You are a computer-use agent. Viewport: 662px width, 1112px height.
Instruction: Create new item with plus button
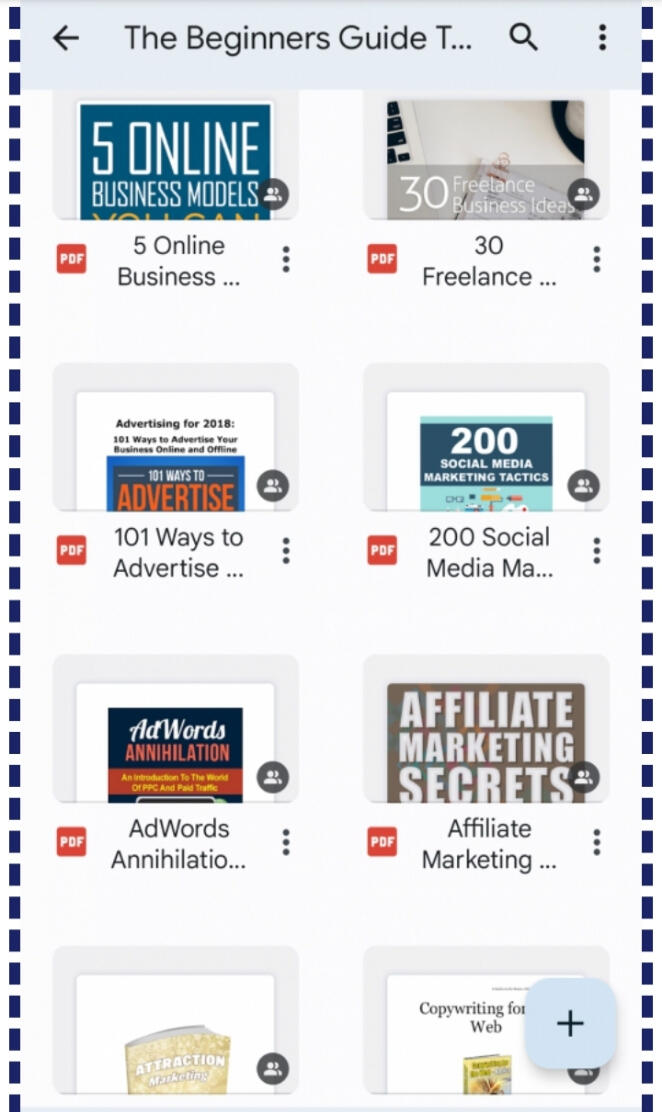pyautogui.click(x=570, y=1023)
